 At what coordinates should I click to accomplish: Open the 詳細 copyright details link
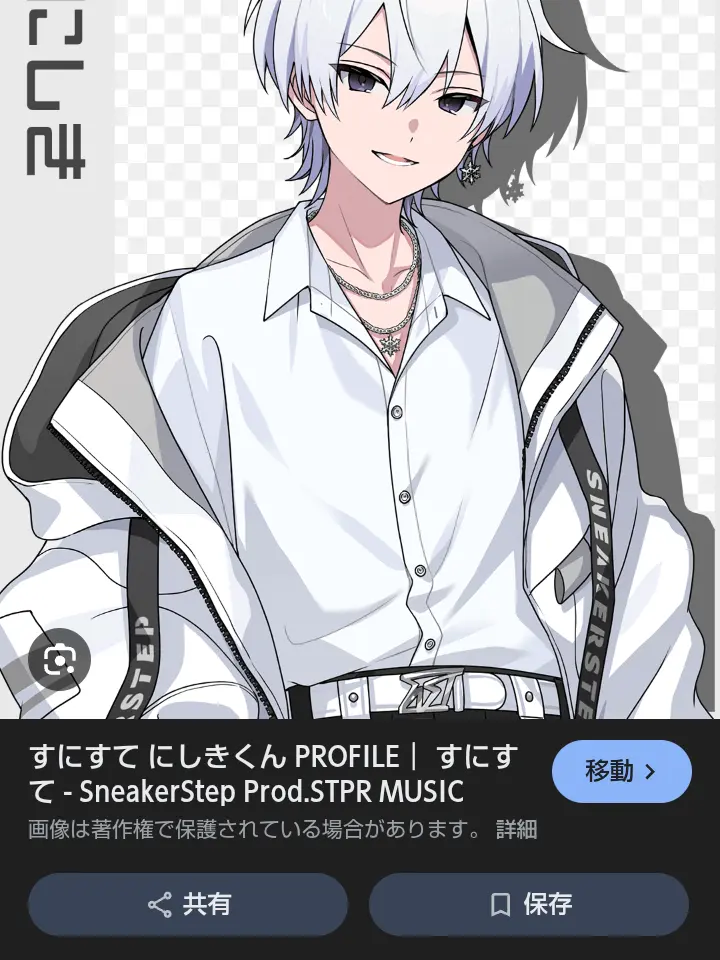[x=516, y=830]
